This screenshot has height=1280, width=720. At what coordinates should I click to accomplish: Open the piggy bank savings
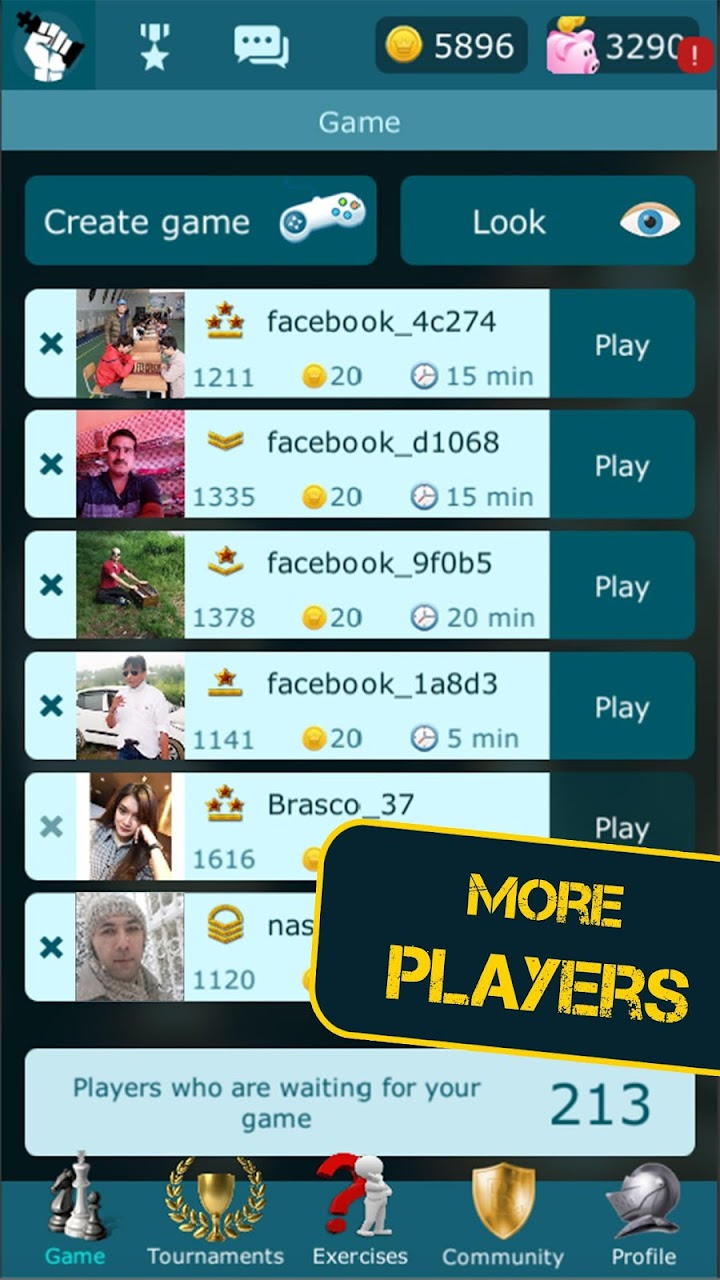[x=622, y=46]
